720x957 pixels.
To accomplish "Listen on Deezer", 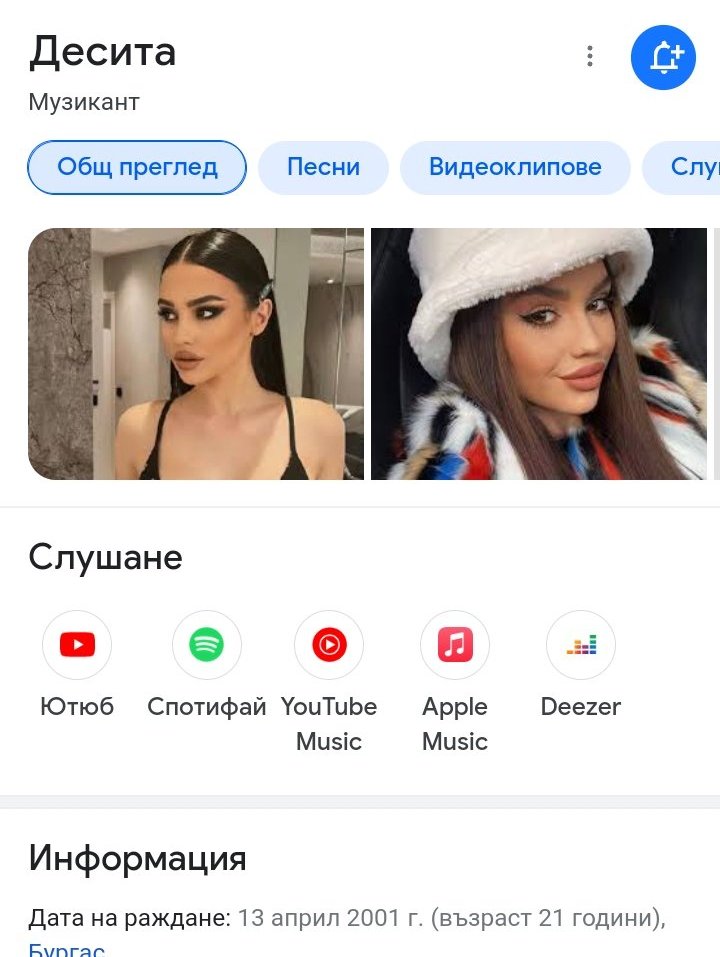I will pyautogui.click(x=581, y=645).
